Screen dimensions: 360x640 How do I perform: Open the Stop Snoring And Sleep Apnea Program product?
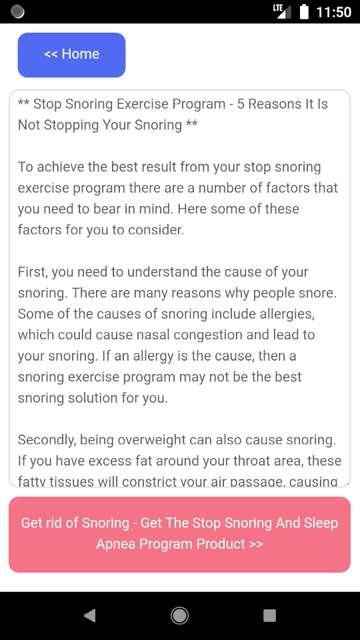coord(180,534)
